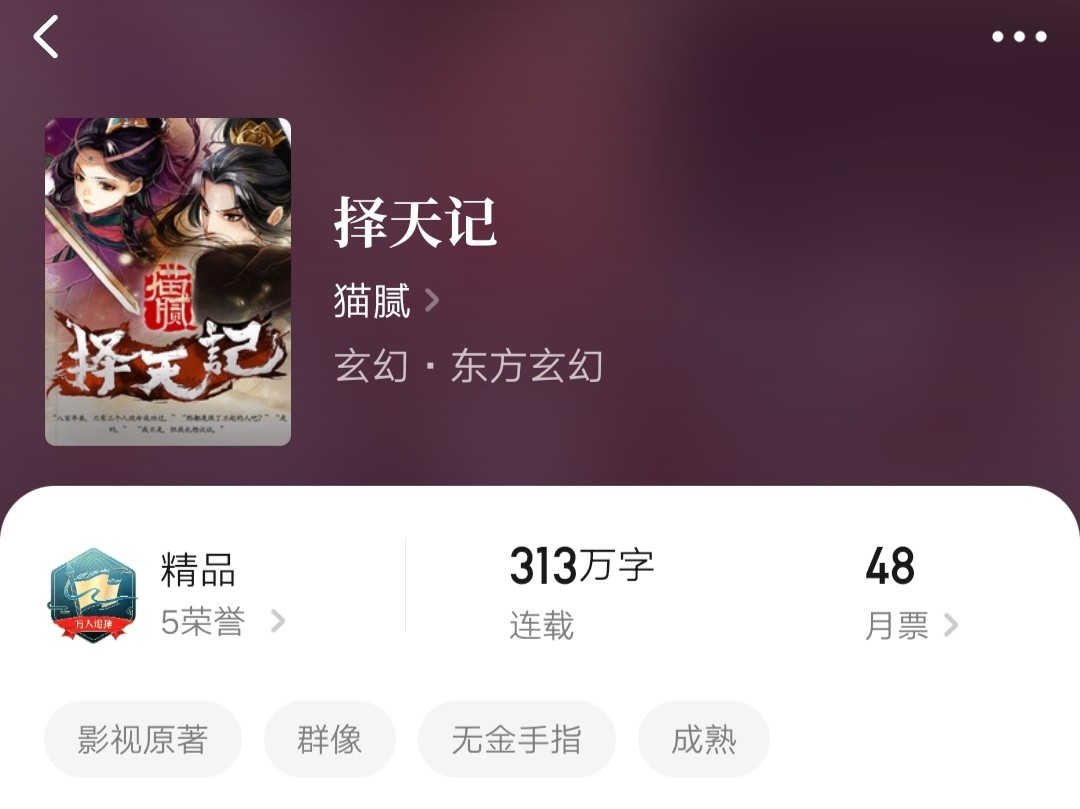1080x809 pixels.
Task: Open the three-dot overflow menu
Action: tap(1018, 37)
